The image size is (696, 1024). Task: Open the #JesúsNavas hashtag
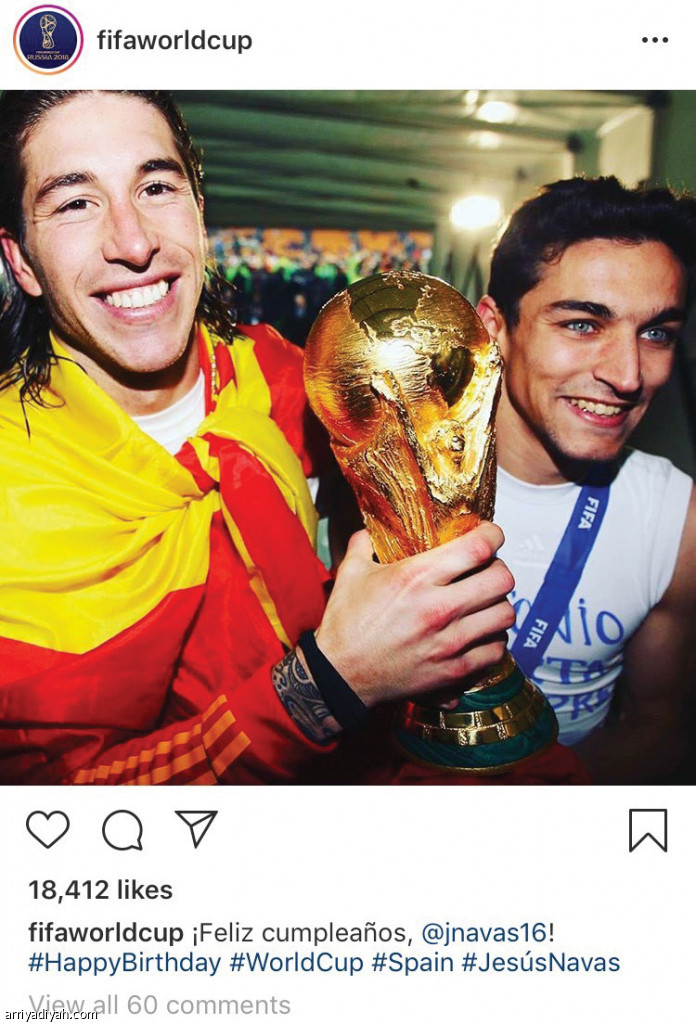[x=540, y=963]
